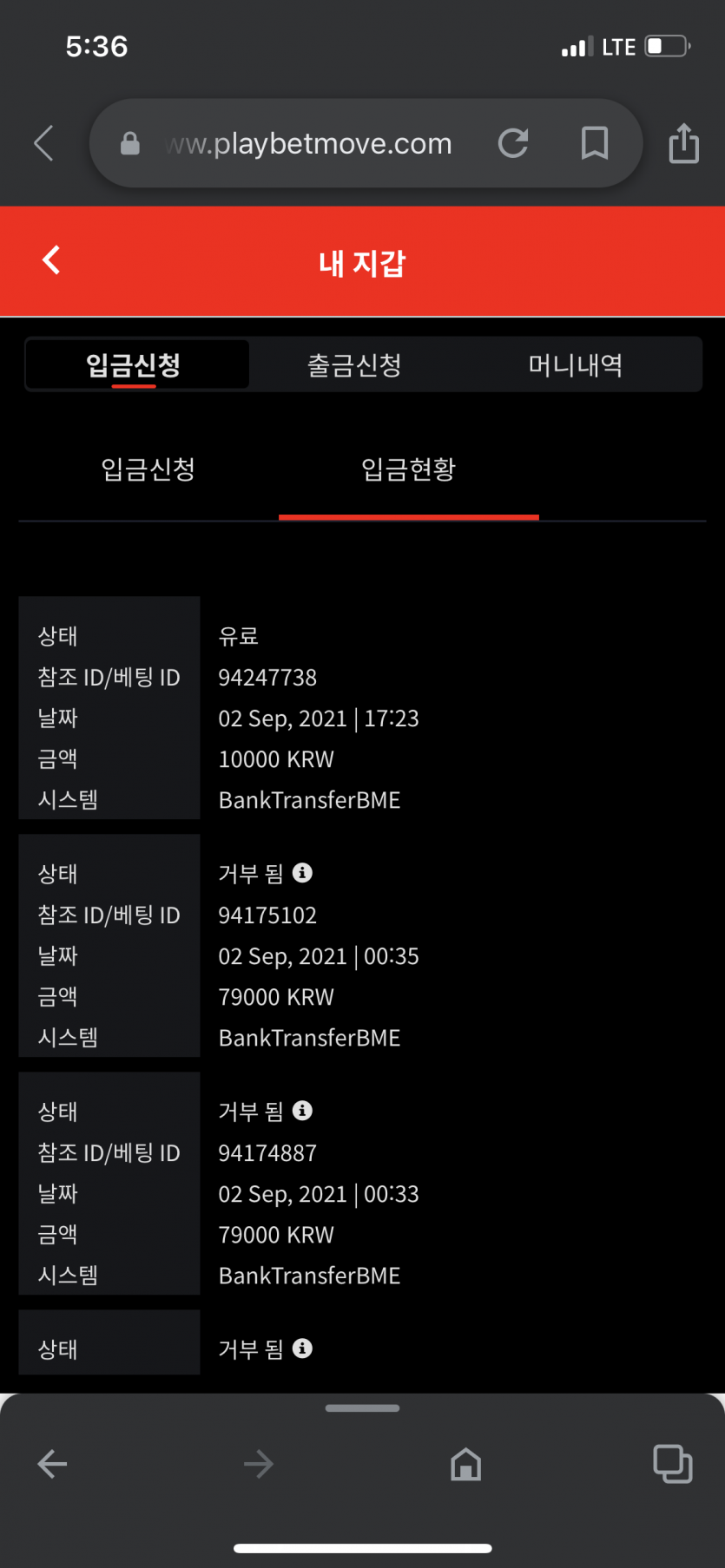Open the browser tabs overview
Viewport: 725px width, 1568px height.
click(x=673, y=1464)
